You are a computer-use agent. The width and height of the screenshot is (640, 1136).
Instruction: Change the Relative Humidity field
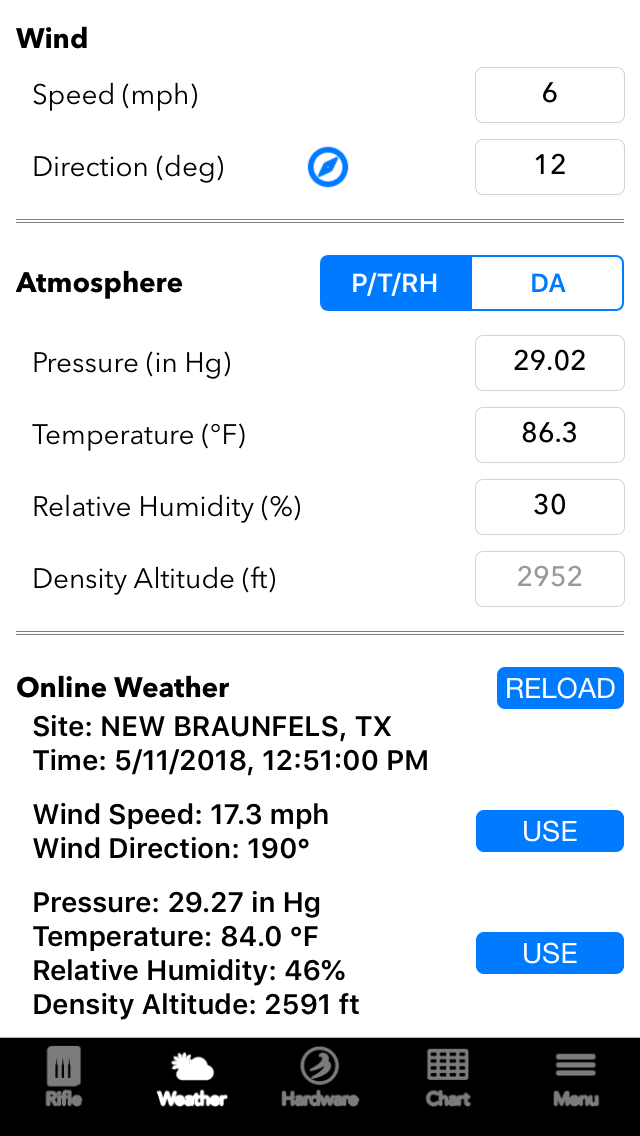[549, 506]
